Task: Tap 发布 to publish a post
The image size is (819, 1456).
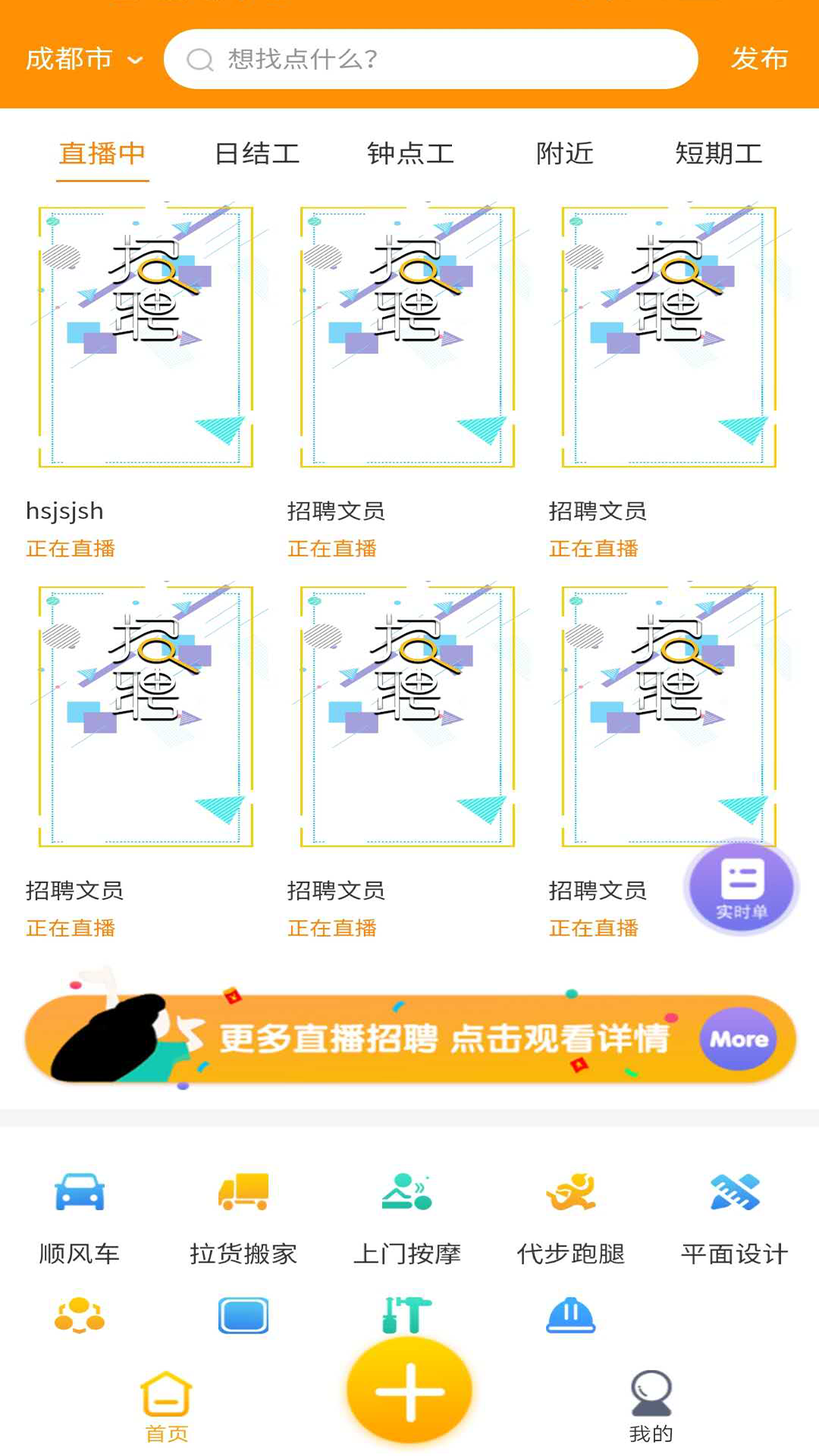Action: click(759, 59)
